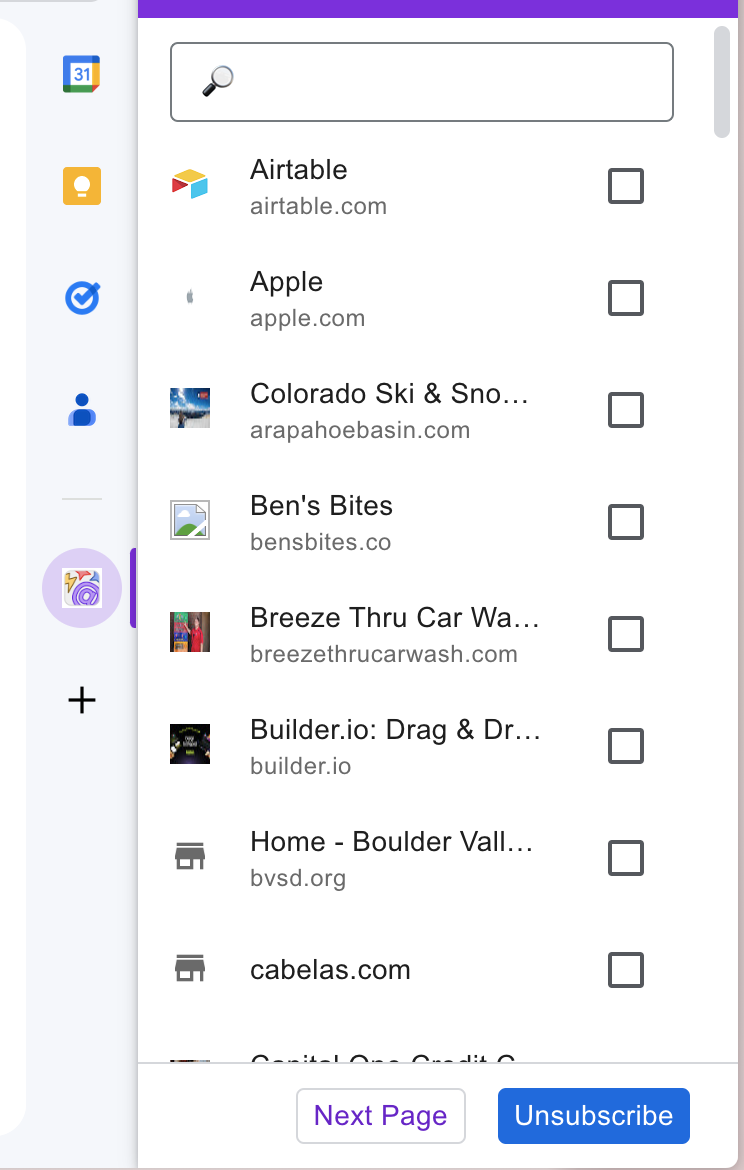Go to Next Page
744x1170 pixels.
[x=381, y=1116]
